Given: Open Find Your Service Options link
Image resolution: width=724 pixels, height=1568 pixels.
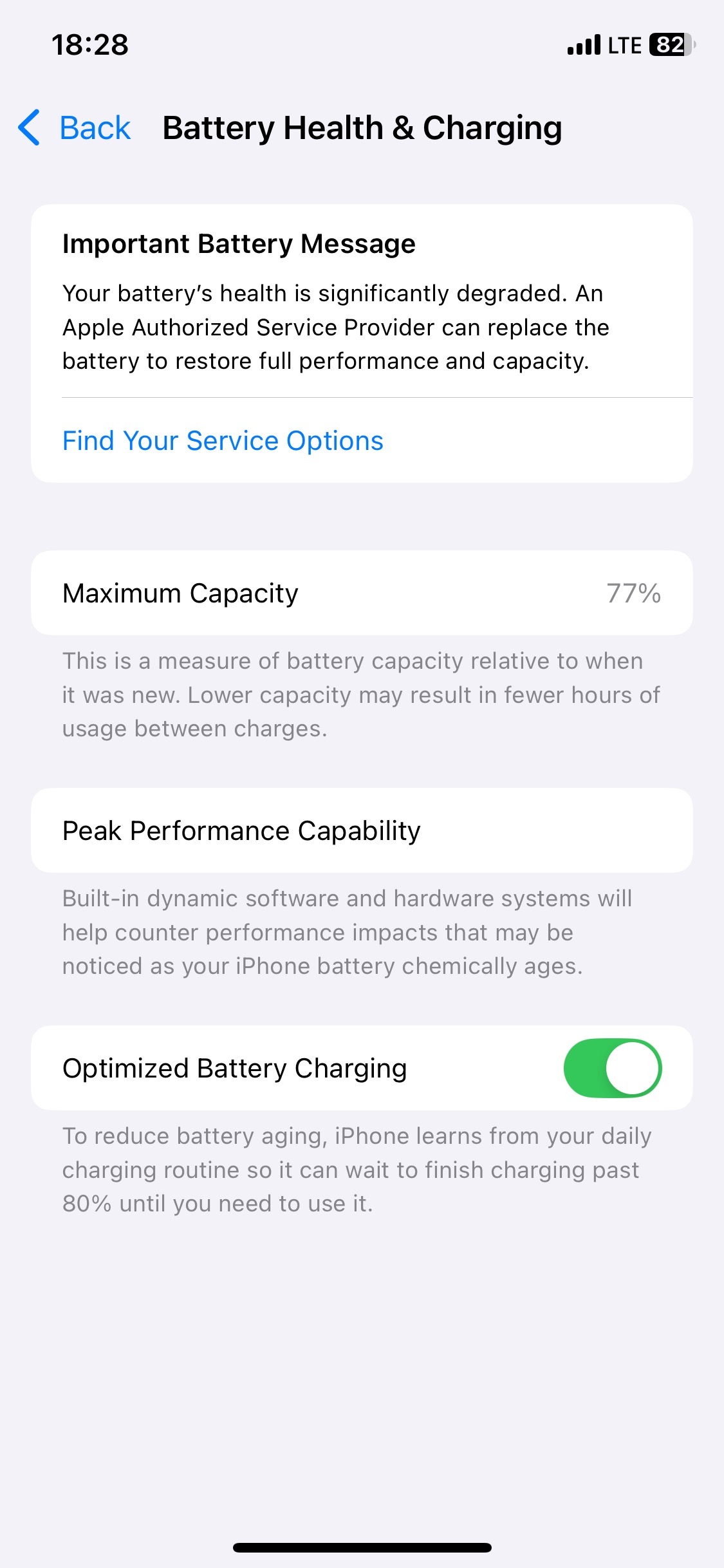Looking at the screenshot, I should click(223, 441).
